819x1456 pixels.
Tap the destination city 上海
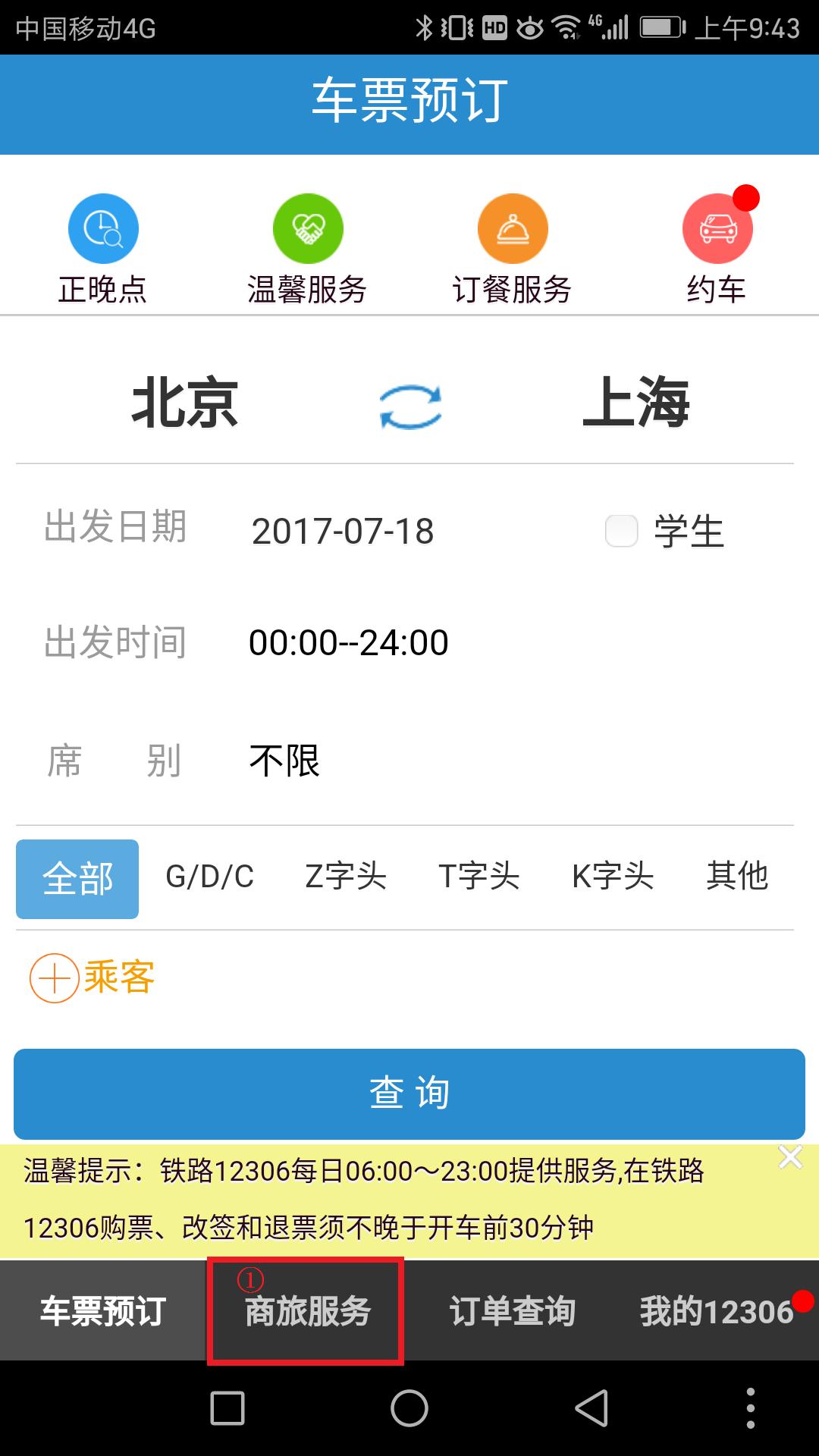tap(641, 406)
